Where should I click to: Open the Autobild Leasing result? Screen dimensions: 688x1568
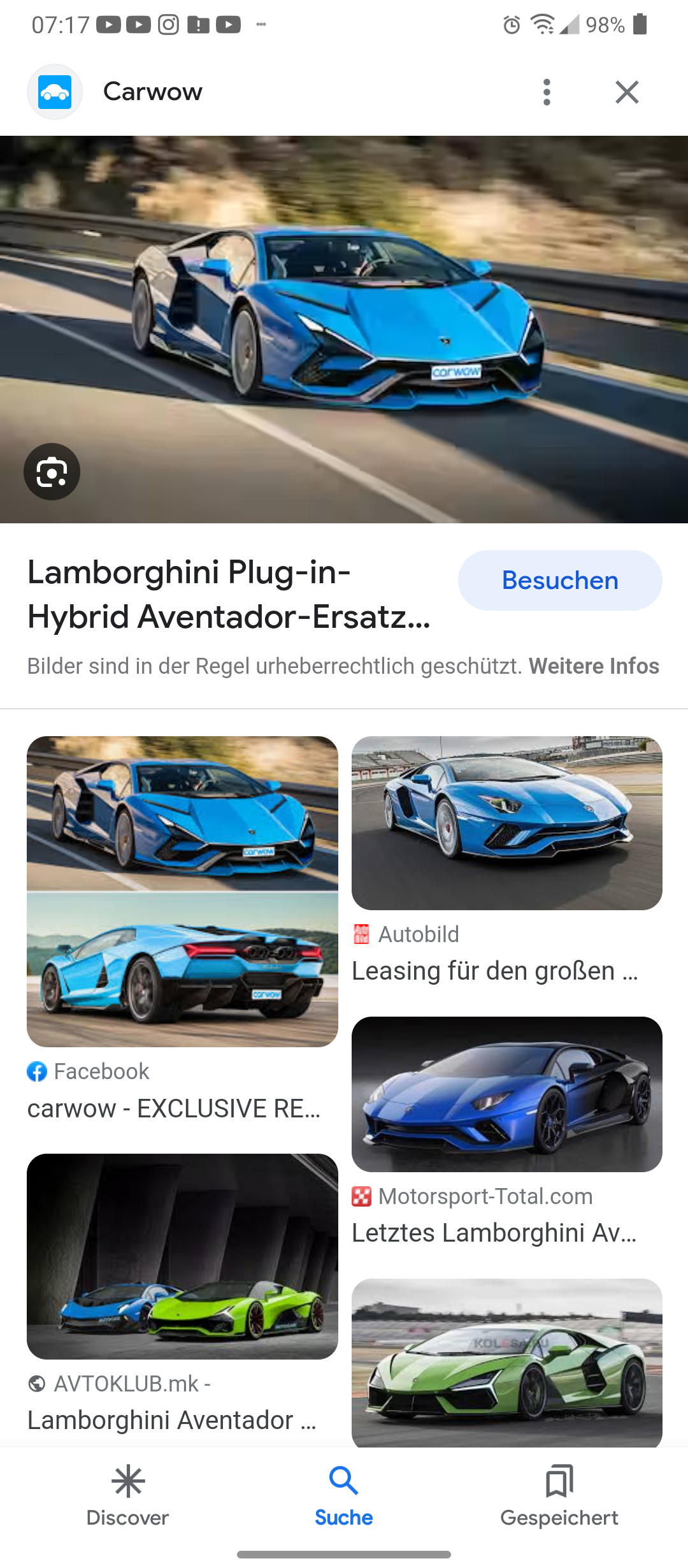[x=507, y=860]
